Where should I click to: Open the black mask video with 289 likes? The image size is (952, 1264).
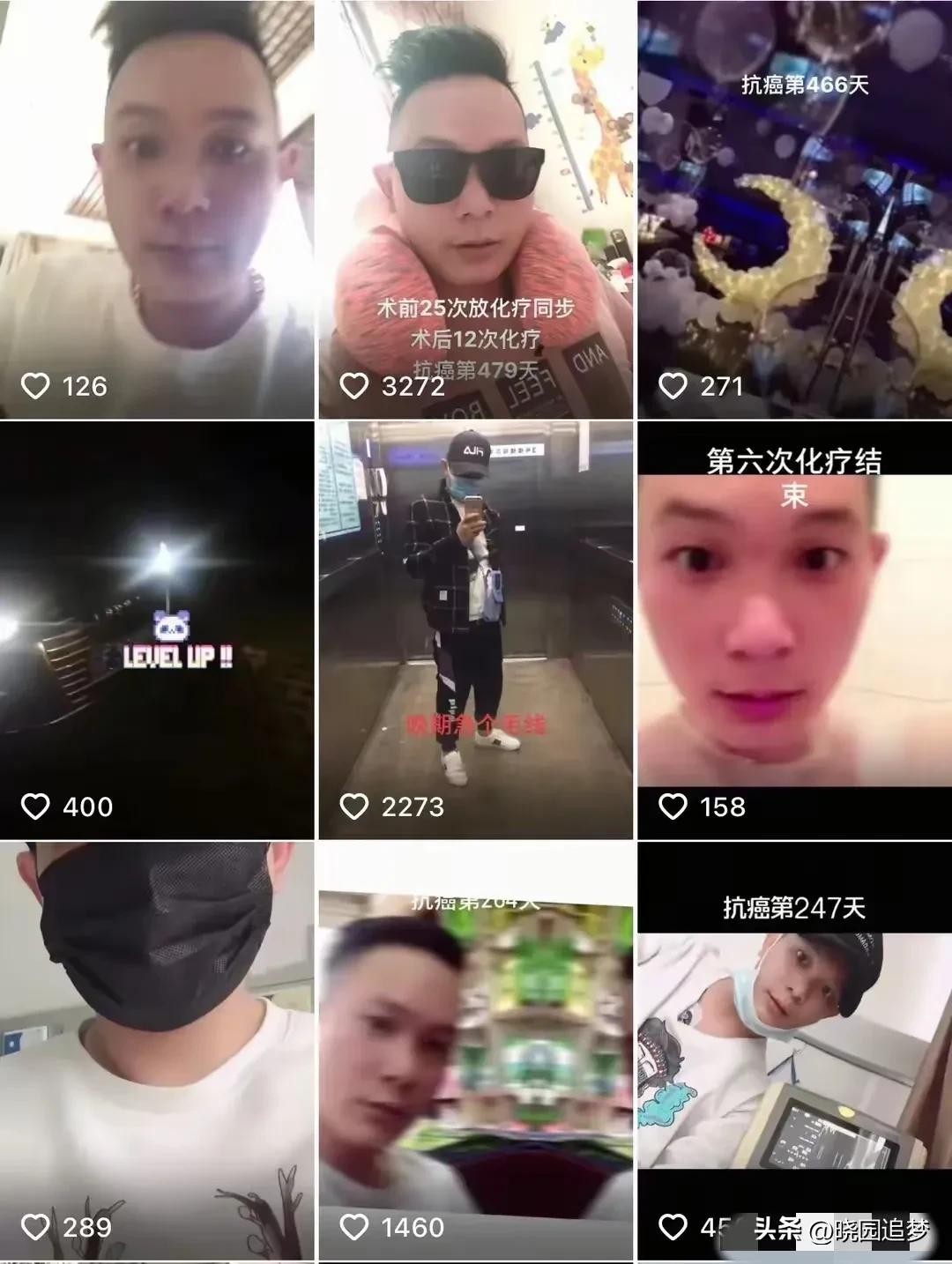[x=157, y=1051]
